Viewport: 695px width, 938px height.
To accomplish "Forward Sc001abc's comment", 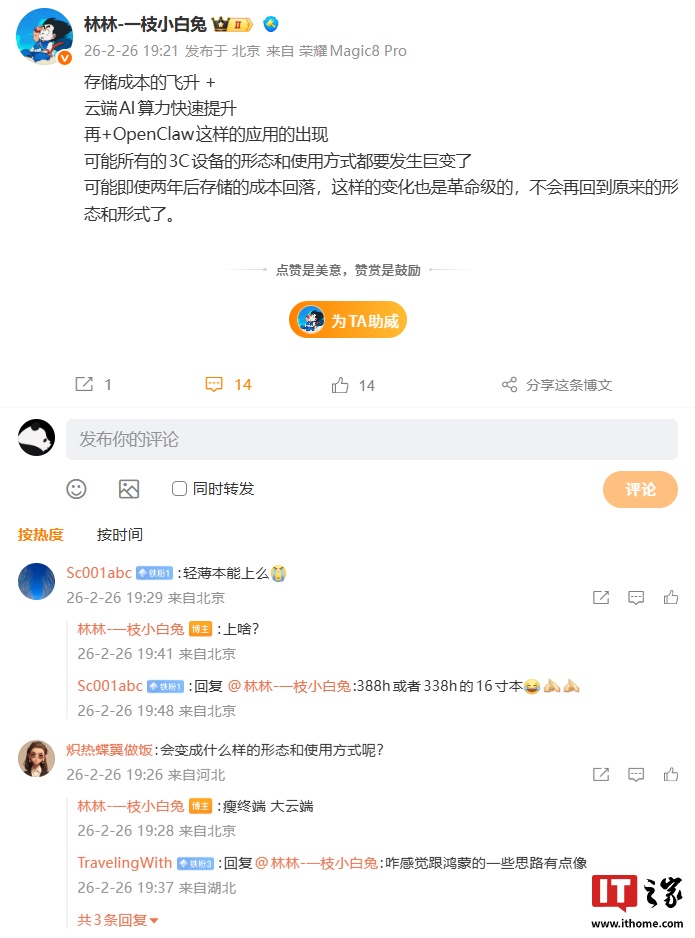I will (601, 598).
